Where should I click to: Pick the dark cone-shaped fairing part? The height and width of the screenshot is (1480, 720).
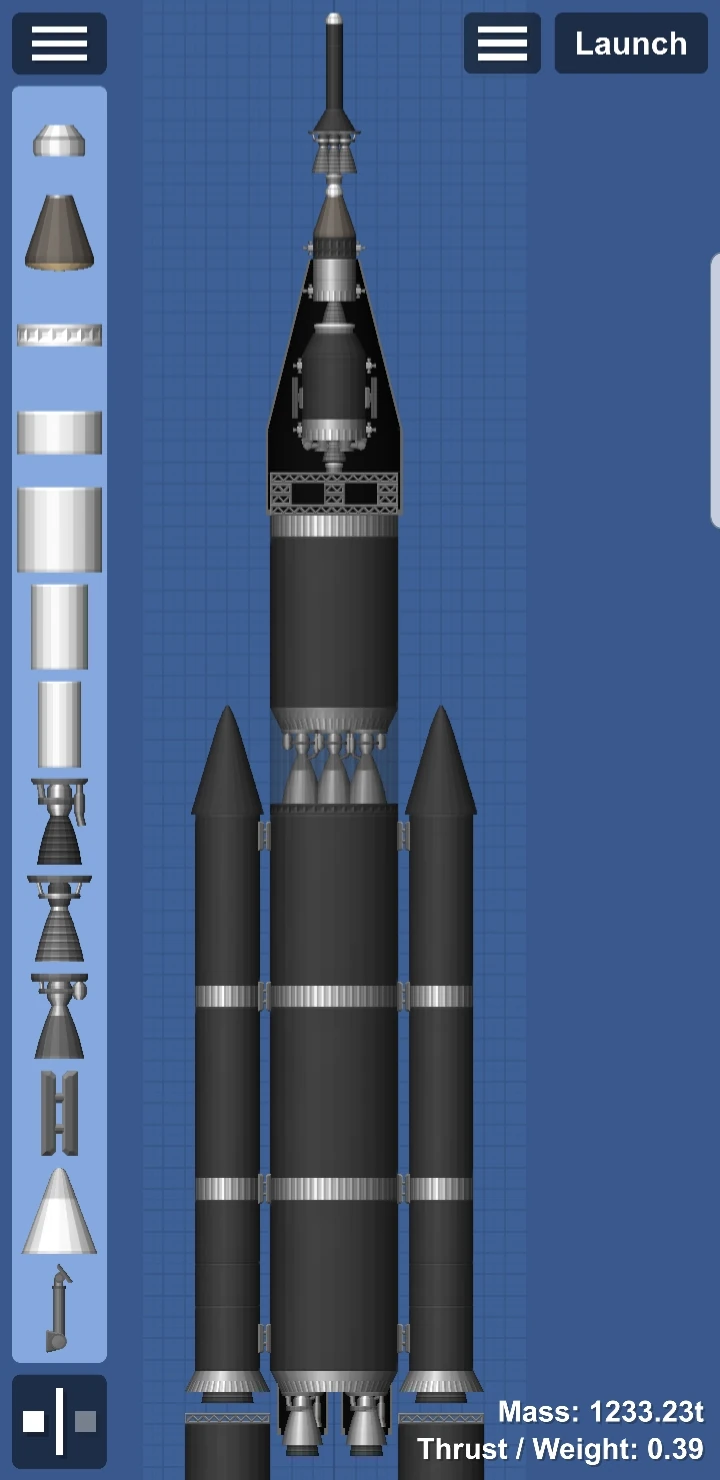pyautogui.click(x=59, y=232)
